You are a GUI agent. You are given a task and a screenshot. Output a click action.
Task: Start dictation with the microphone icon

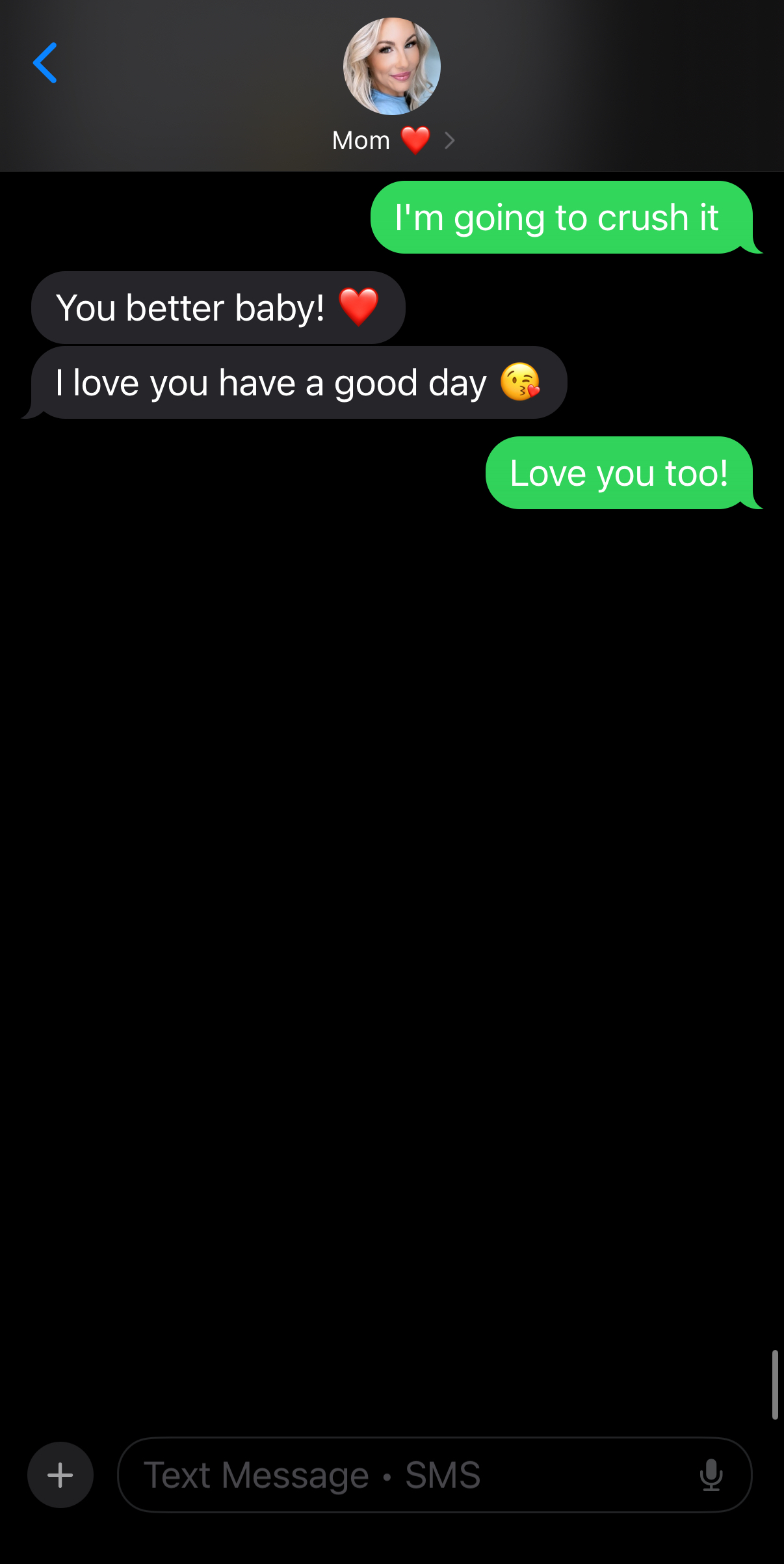tap(711, 1475)
